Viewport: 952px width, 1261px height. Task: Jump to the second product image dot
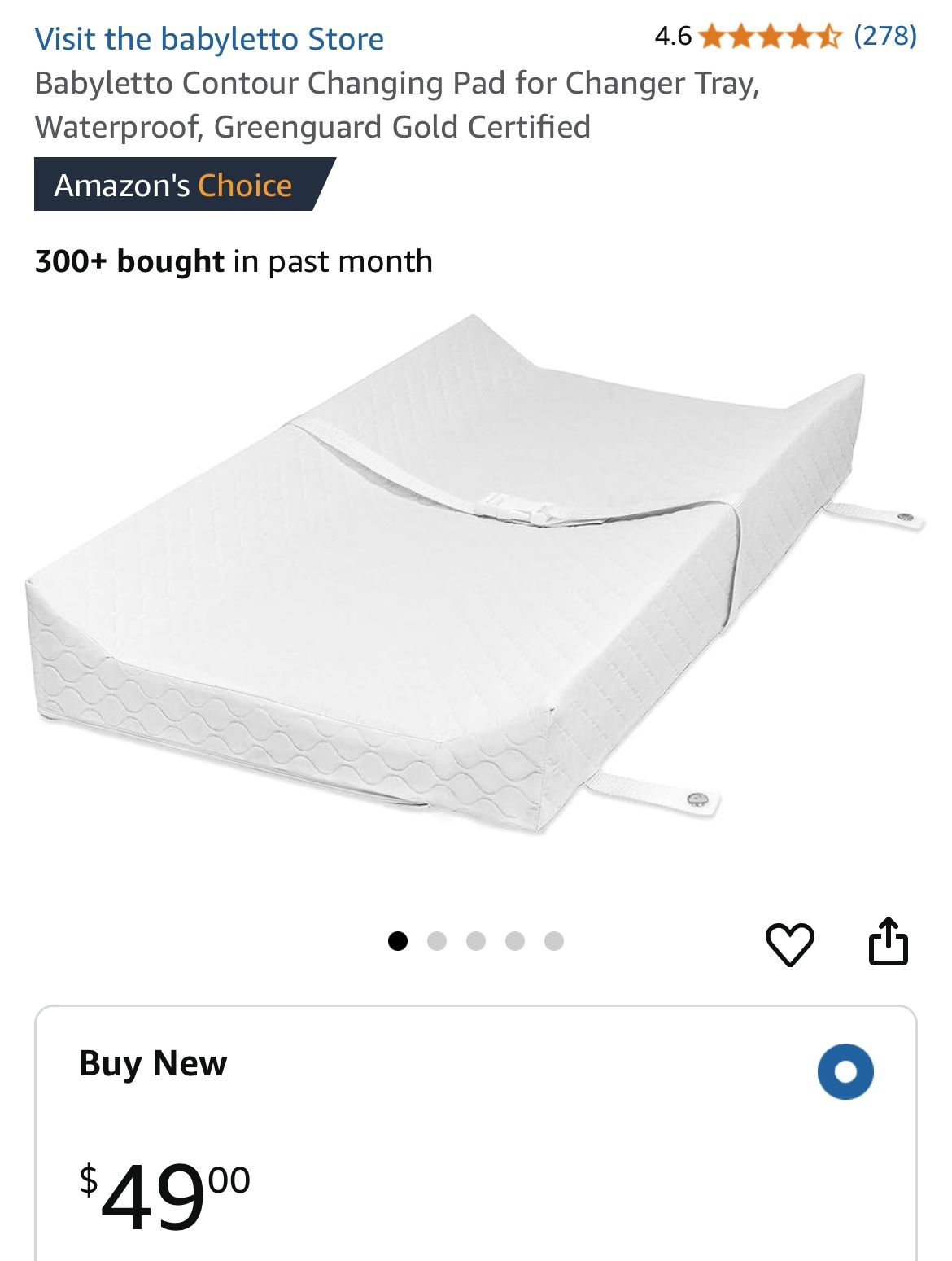437,942
